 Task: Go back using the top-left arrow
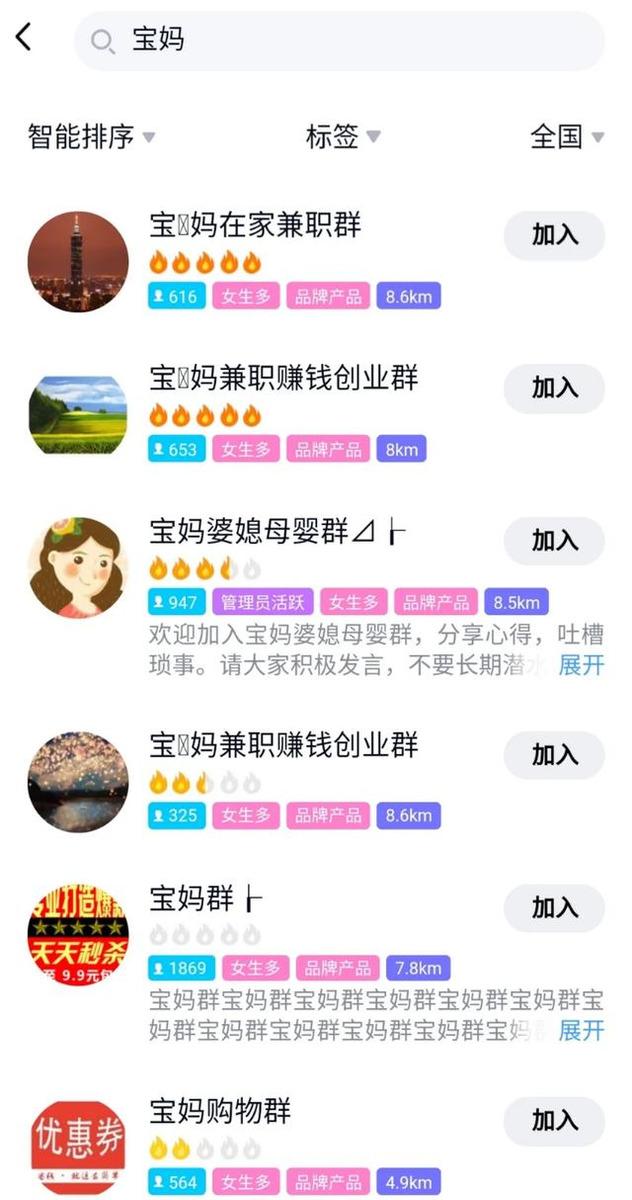tap(24, 39)
